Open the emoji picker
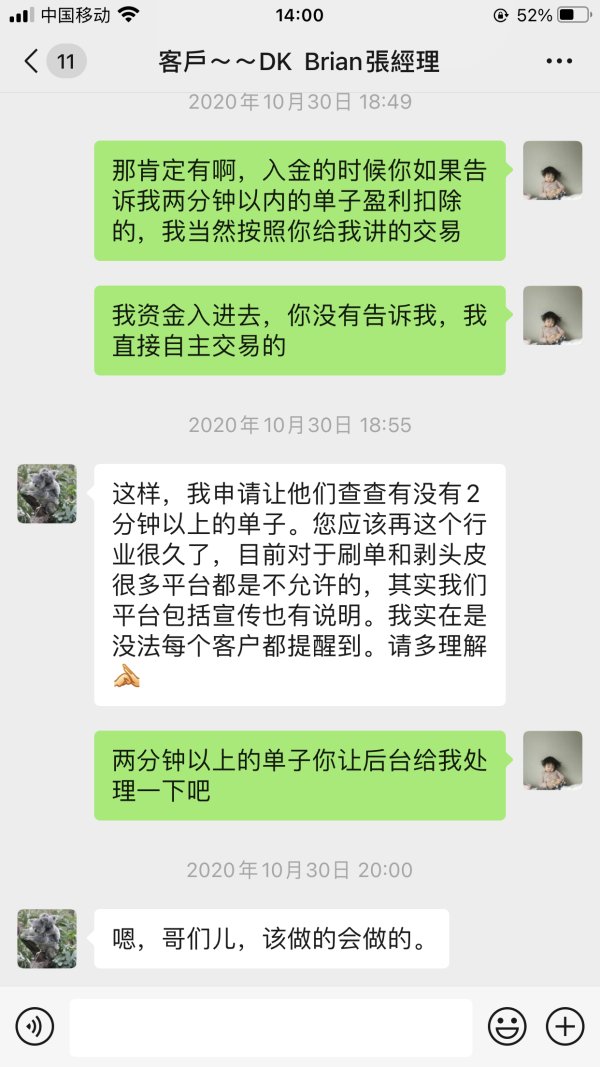Screen dimensions: 600x1067 [507, 1026]
